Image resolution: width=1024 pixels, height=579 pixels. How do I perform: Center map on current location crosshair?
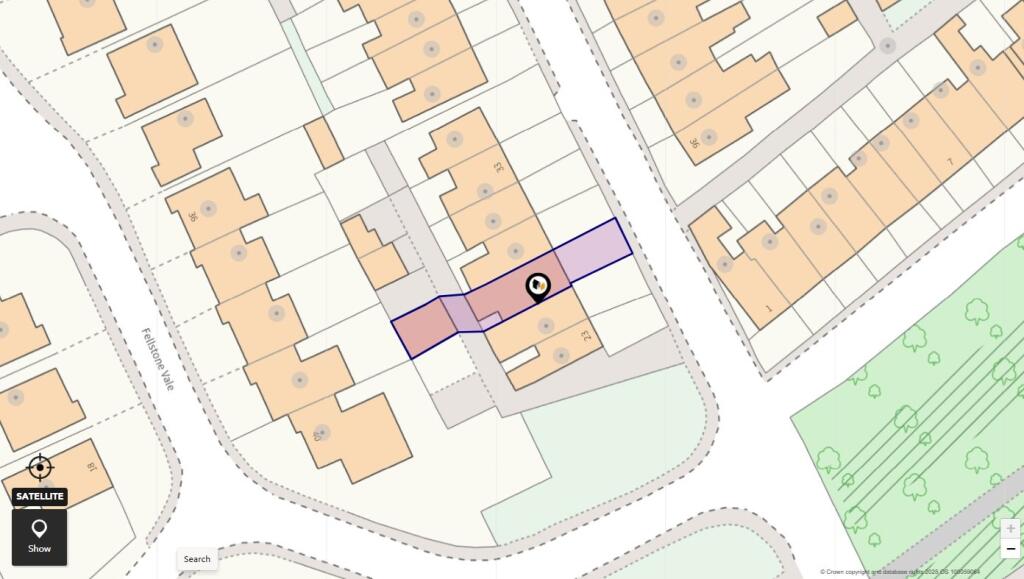[x=40, y=467]
